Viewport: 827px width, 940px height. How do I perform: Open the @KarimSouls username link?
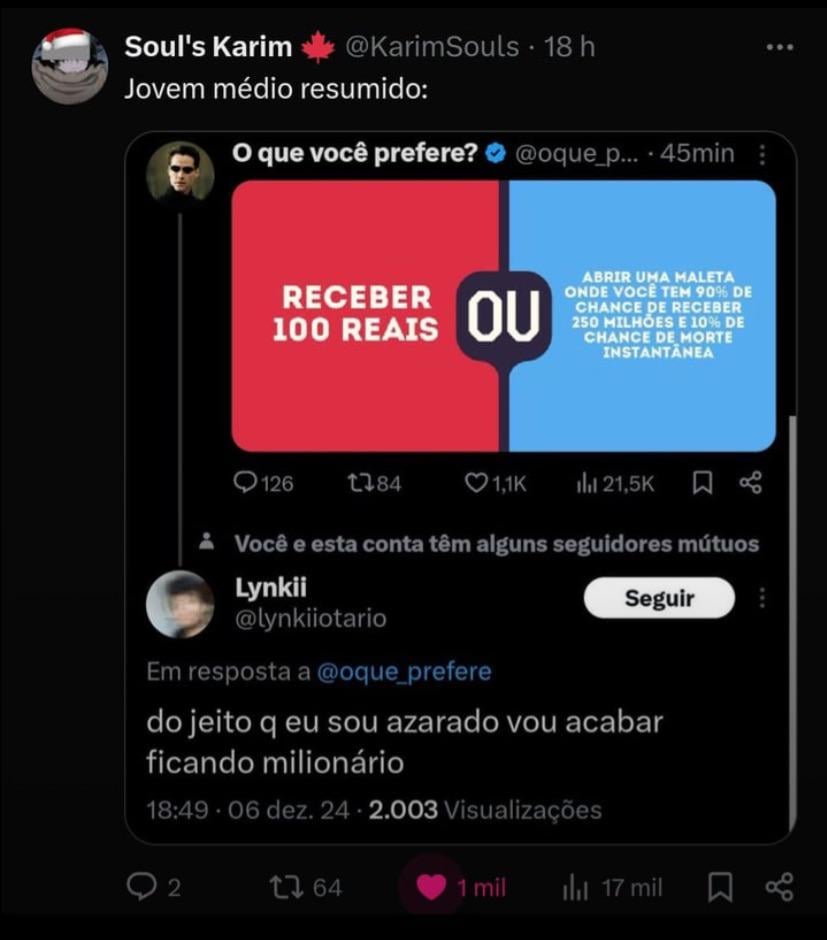(432, 47)
